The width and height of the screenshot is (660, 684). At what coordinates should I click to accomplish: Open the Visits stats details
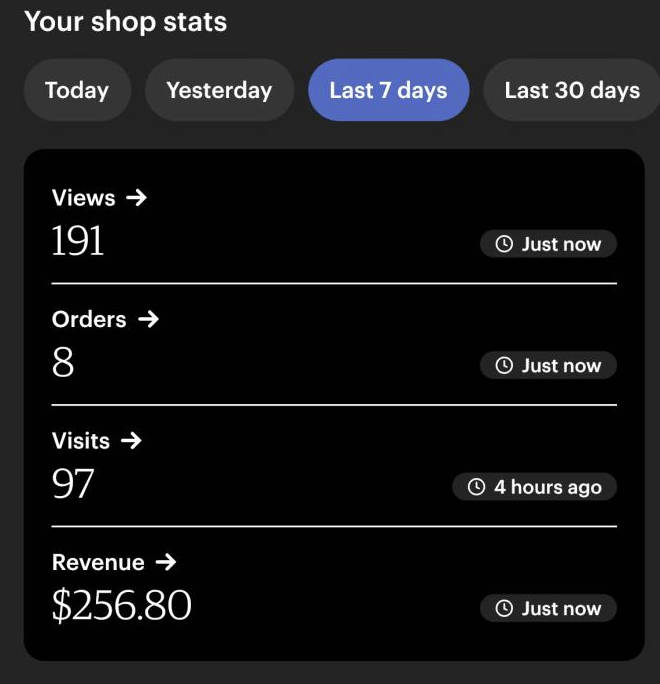click(96, 441)
